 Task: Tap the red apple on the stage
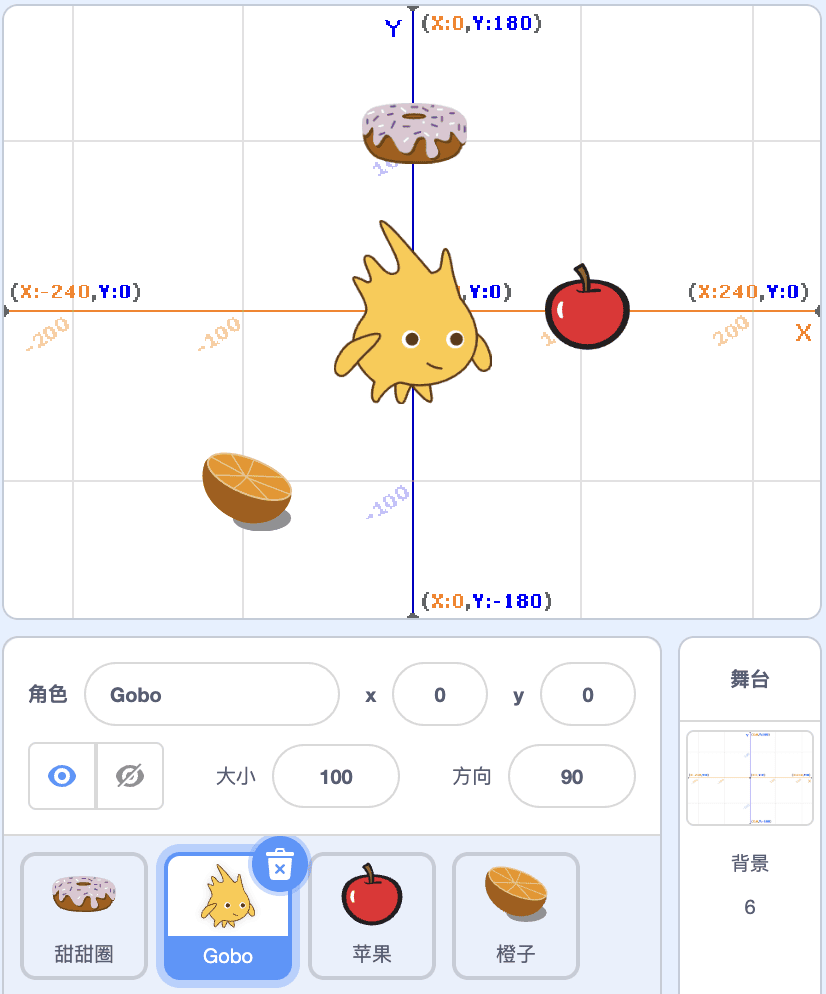[x=587, y=311]
